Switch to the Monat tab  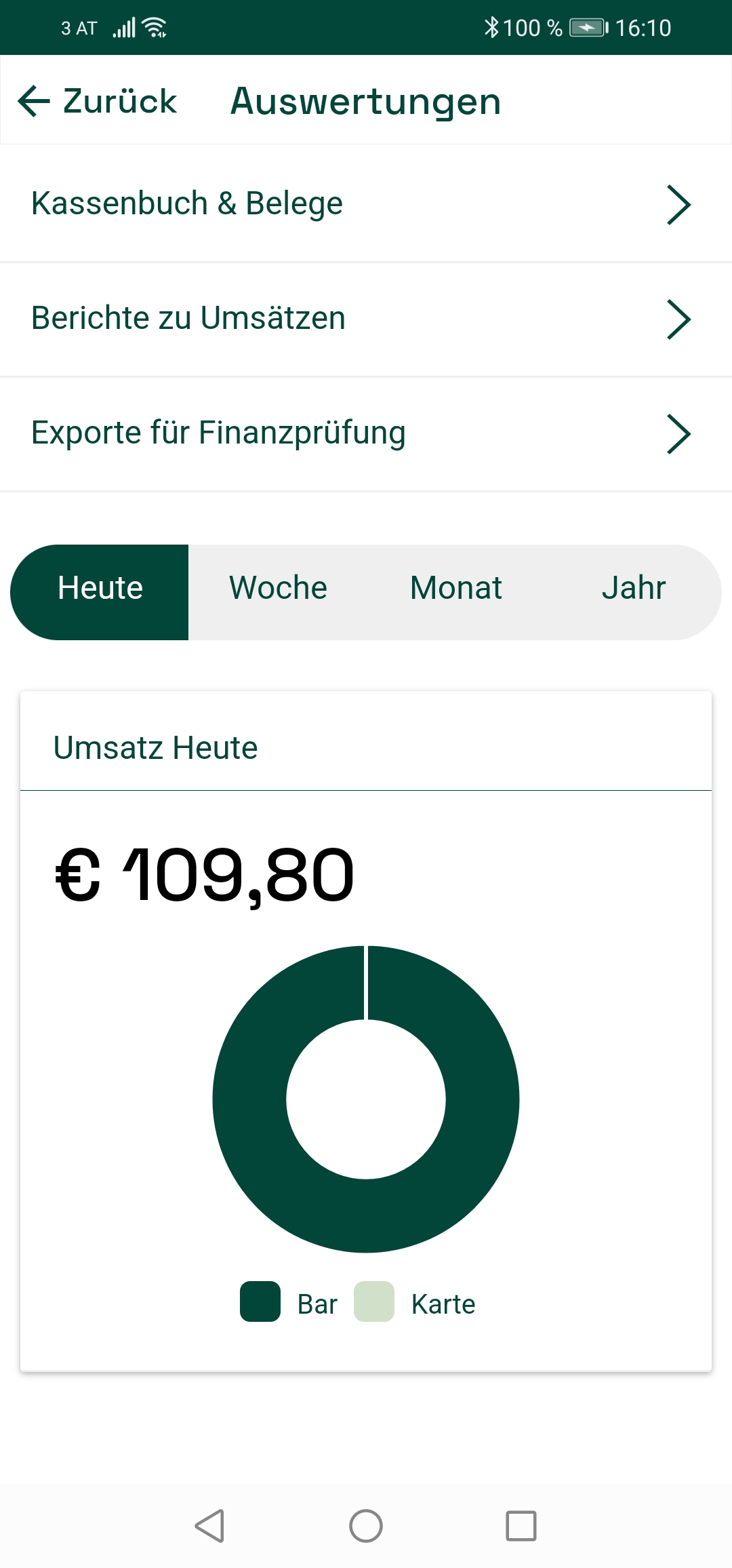(456, 589)
